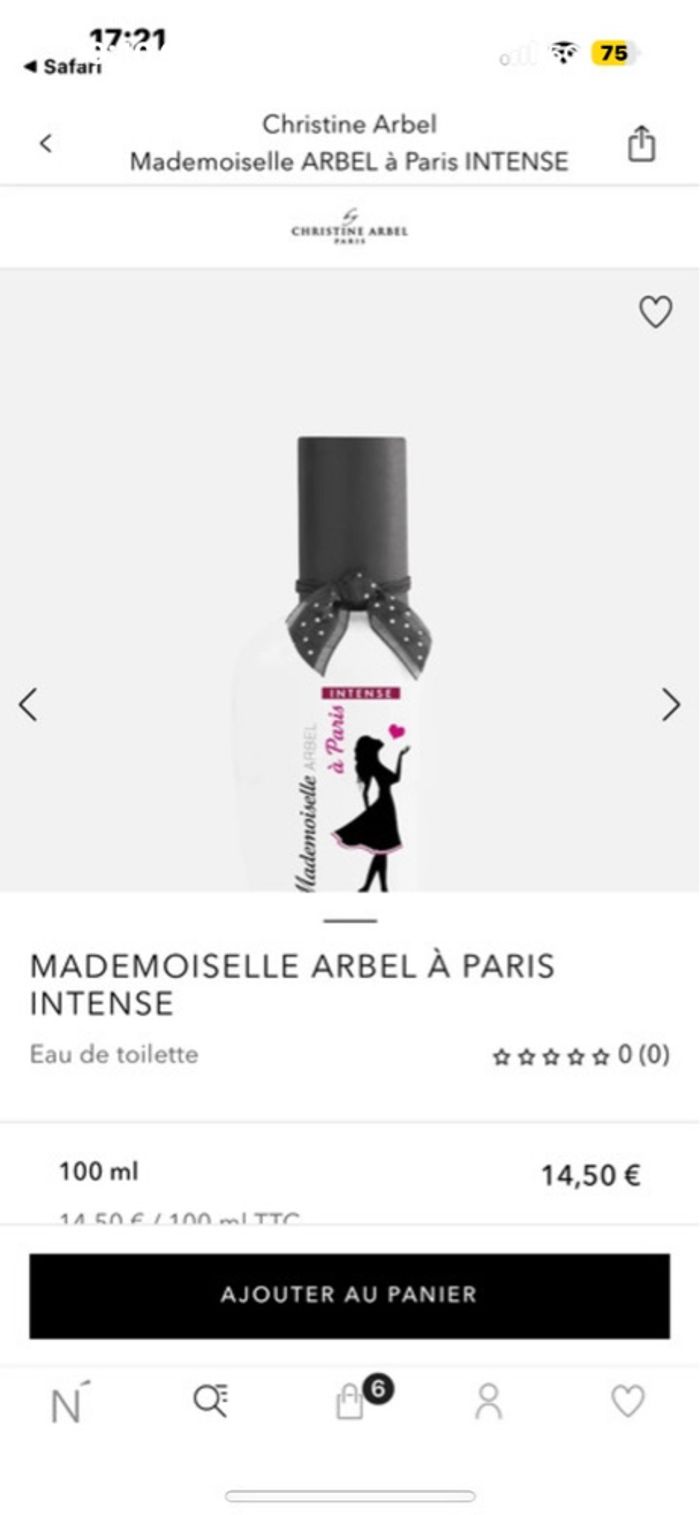The image size is (700, 1515).
Task: Open the product reviews rating
Action: click(580, 1056)
